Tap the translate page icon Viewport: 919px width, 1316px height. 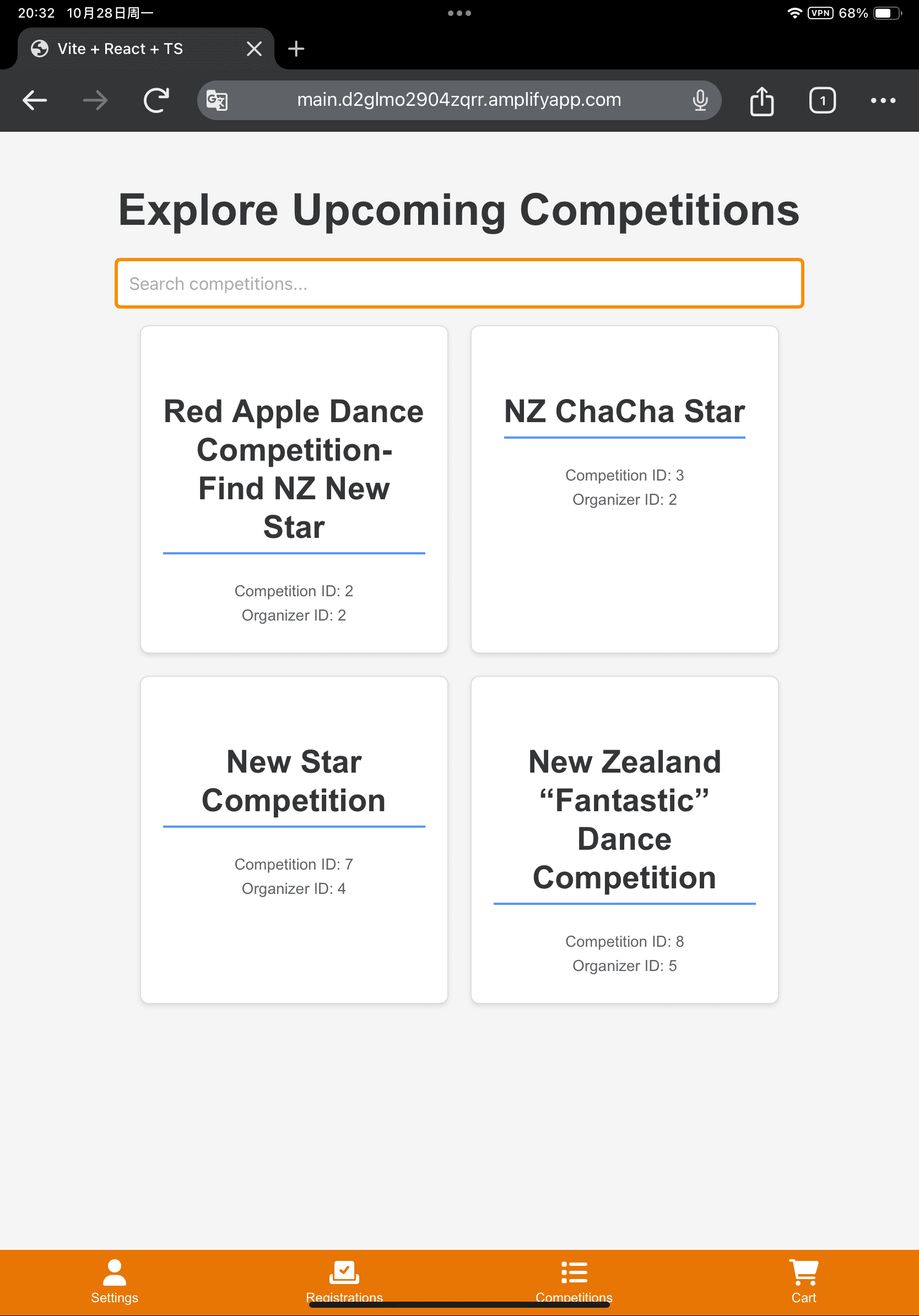[217, 100]
